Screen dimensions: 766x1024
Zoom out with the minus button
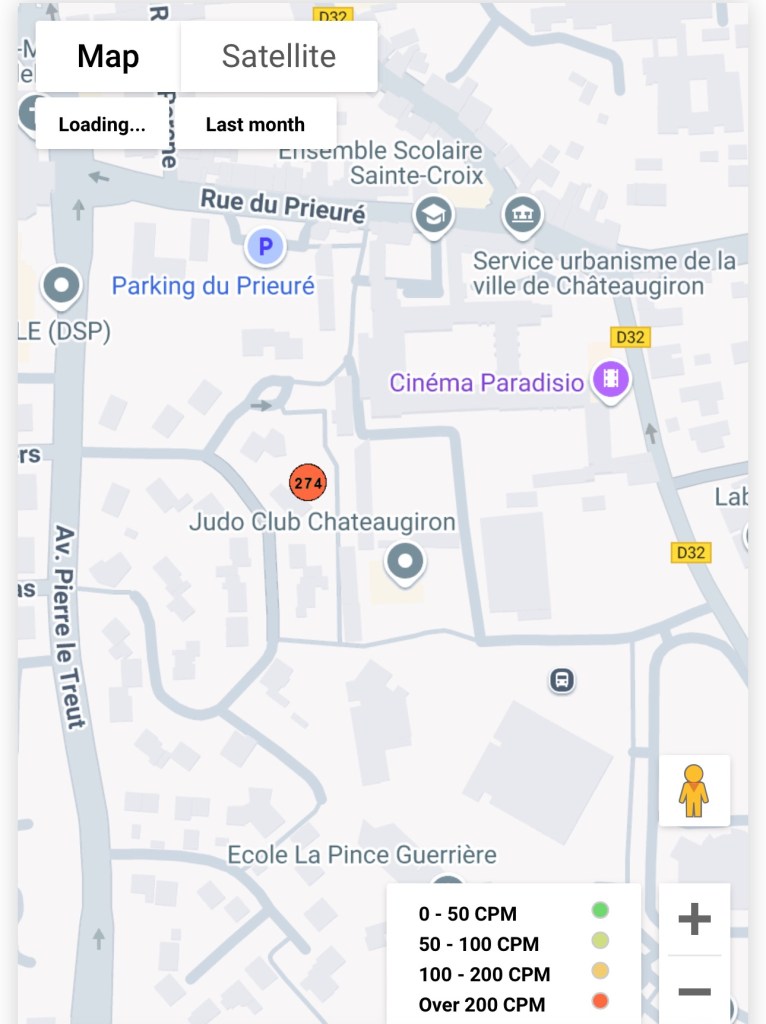coord(694,991)
